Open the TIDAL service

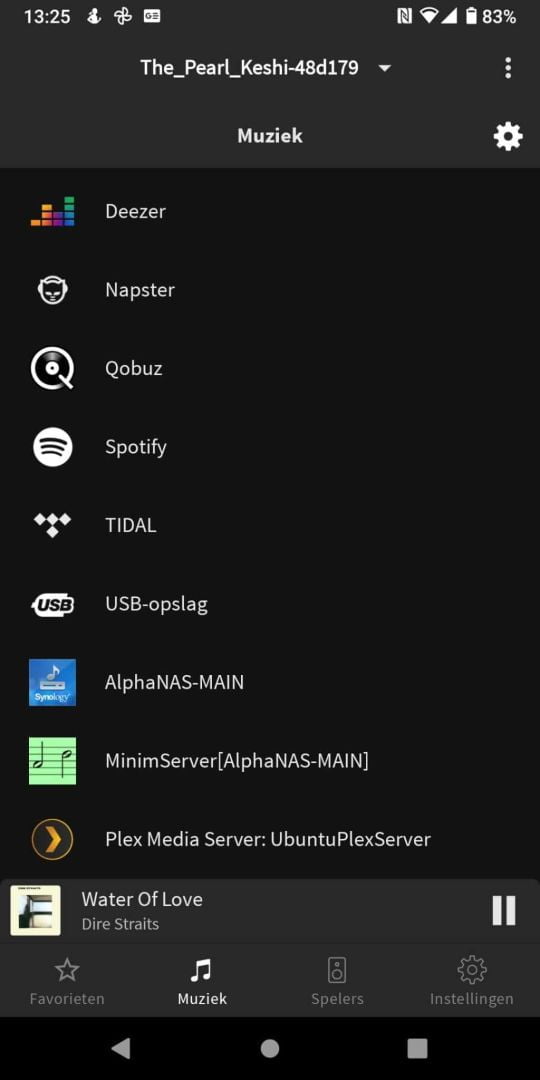(x=270, y=525)
